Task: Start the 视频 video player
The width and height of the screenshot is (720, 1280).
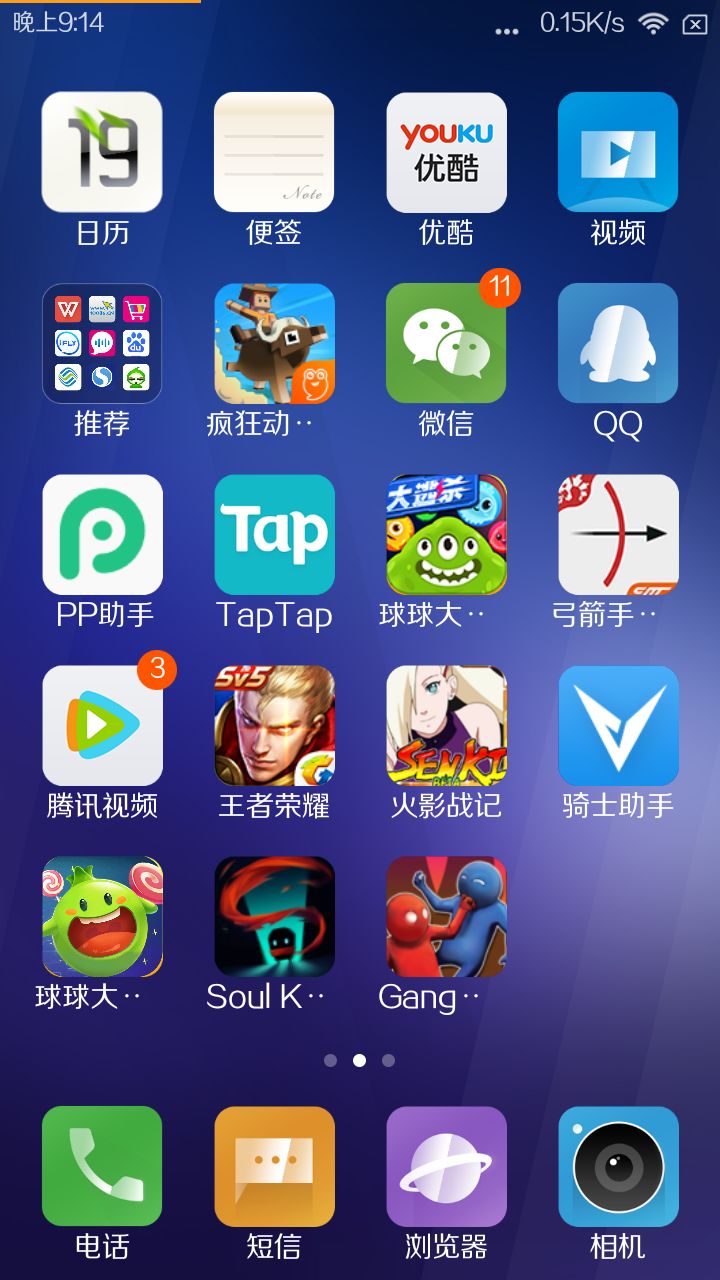Action: tap(617, 151)
